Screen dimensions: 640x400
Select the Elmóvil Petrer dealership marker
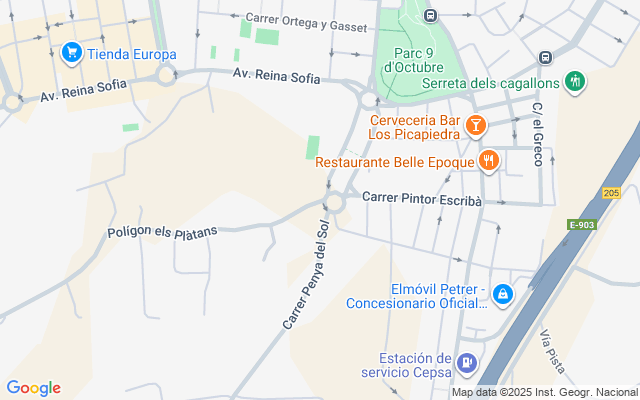pos(503,294)
